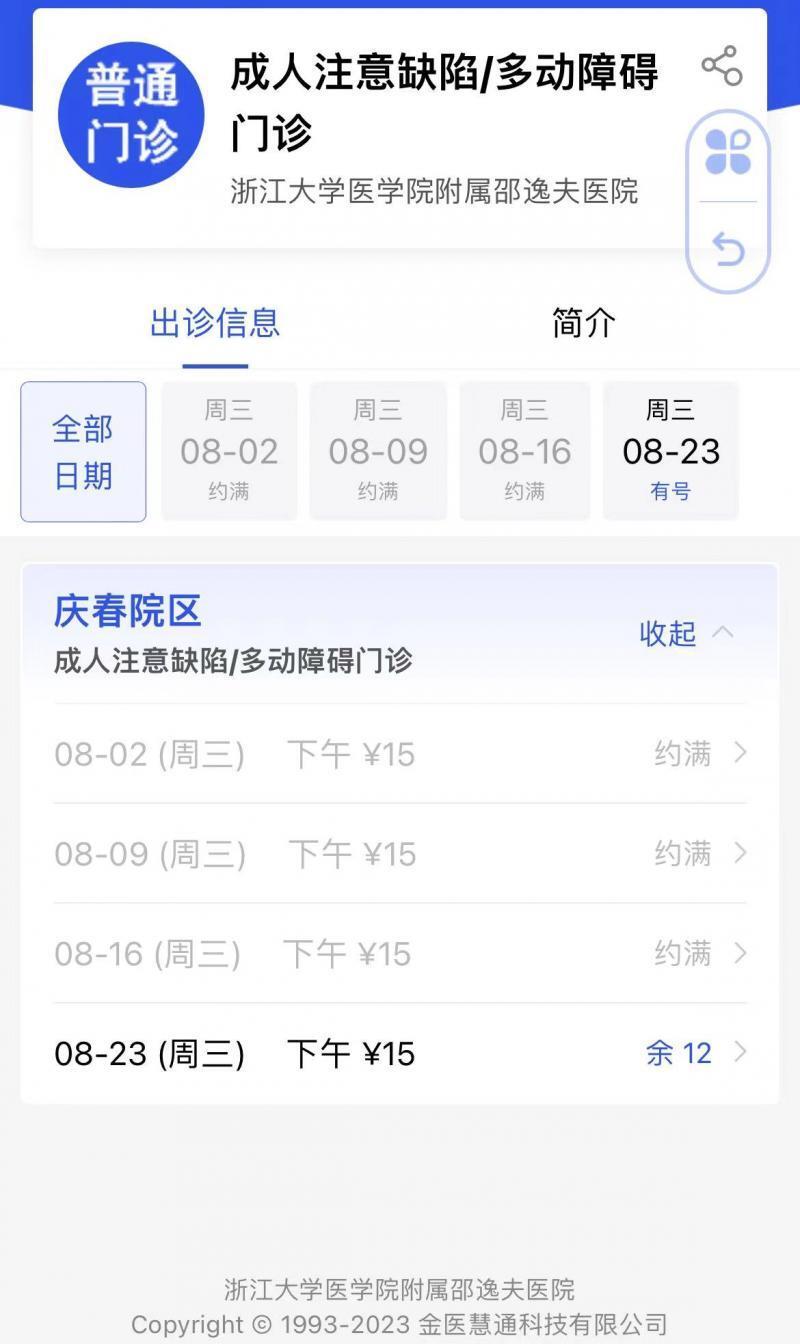This screenshot has height=1344, width=800.
Task: Open the four-leaf floating menu icon
Action: 728,153
